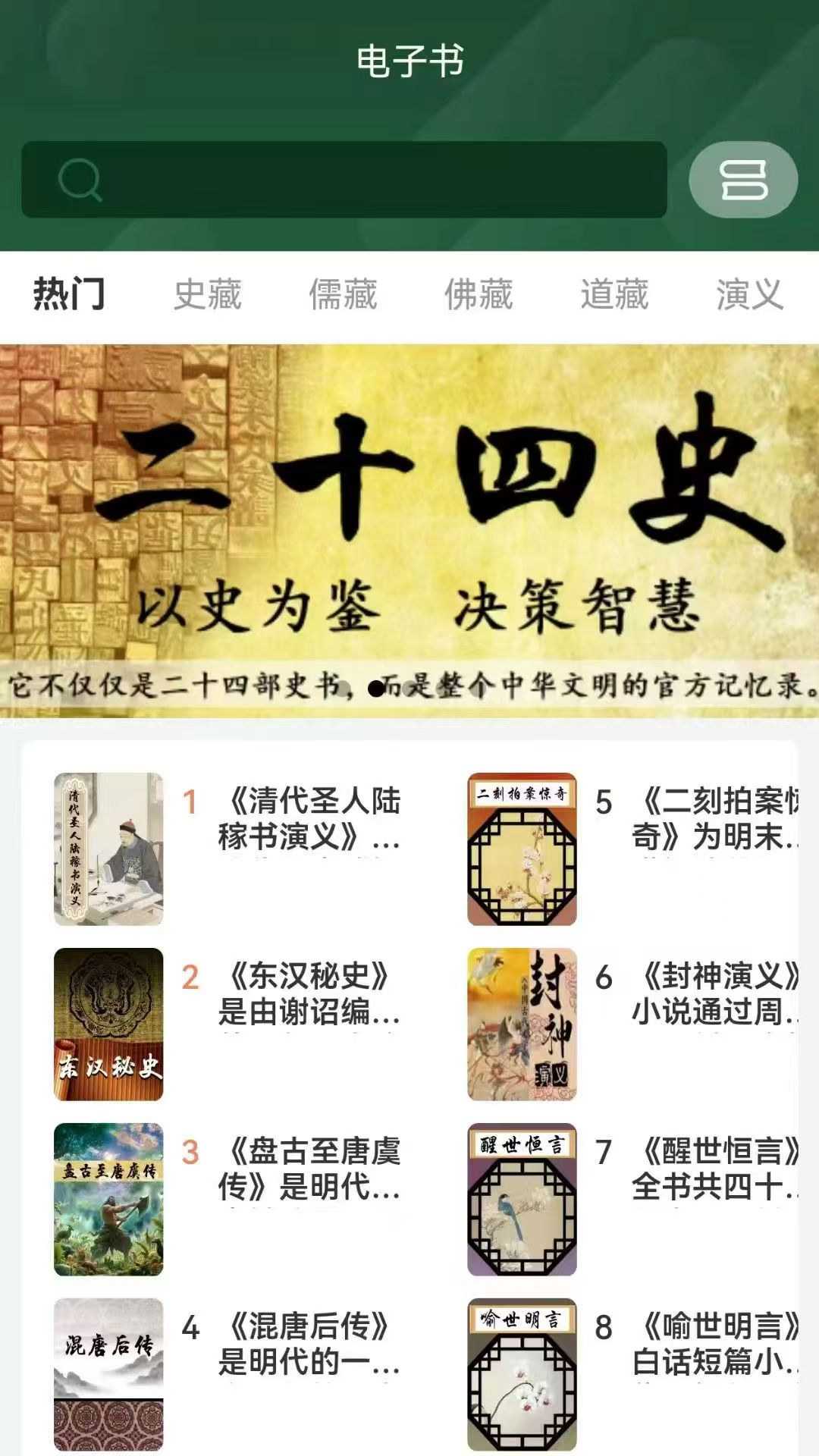The width and height of the screenshot is (819, 1456).
Task: Select the 热门 tab
Action: pos(69,294)
